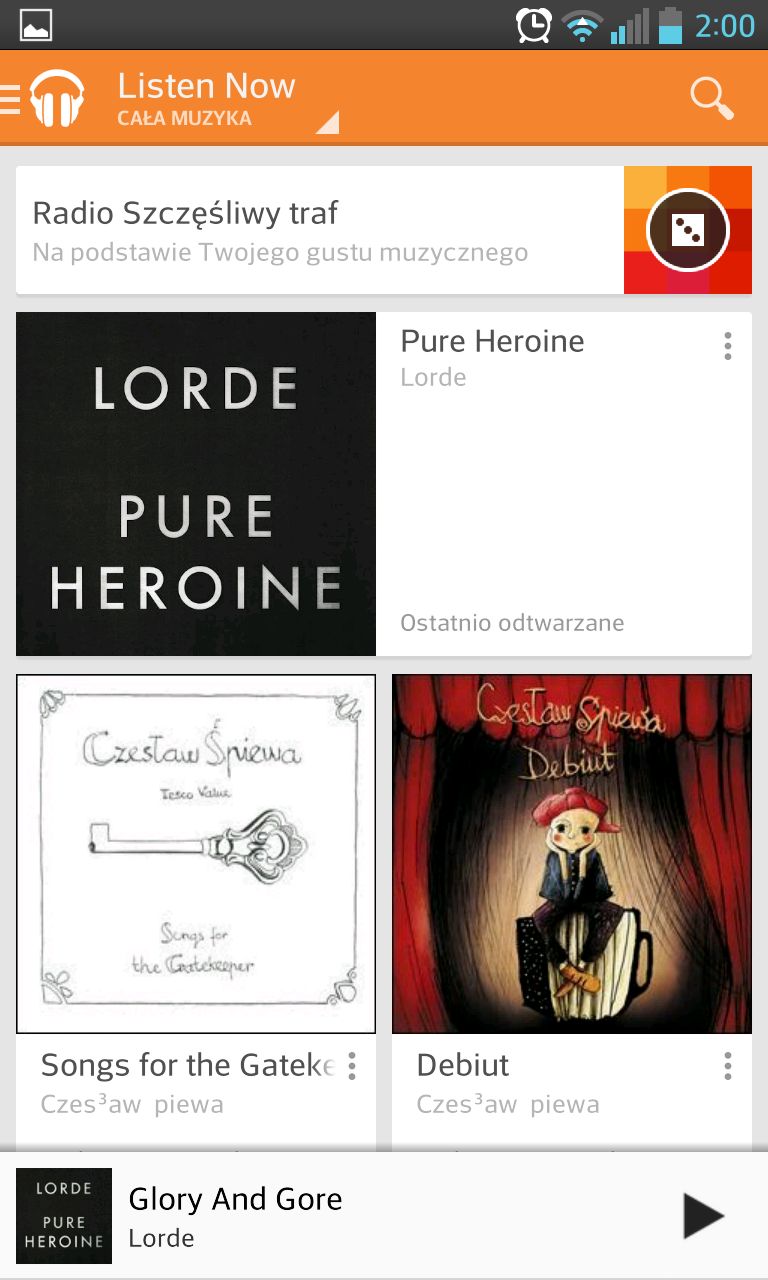Tap the alarm clock icon in the status bar
768x1280 pixels.
click(530, 25)
